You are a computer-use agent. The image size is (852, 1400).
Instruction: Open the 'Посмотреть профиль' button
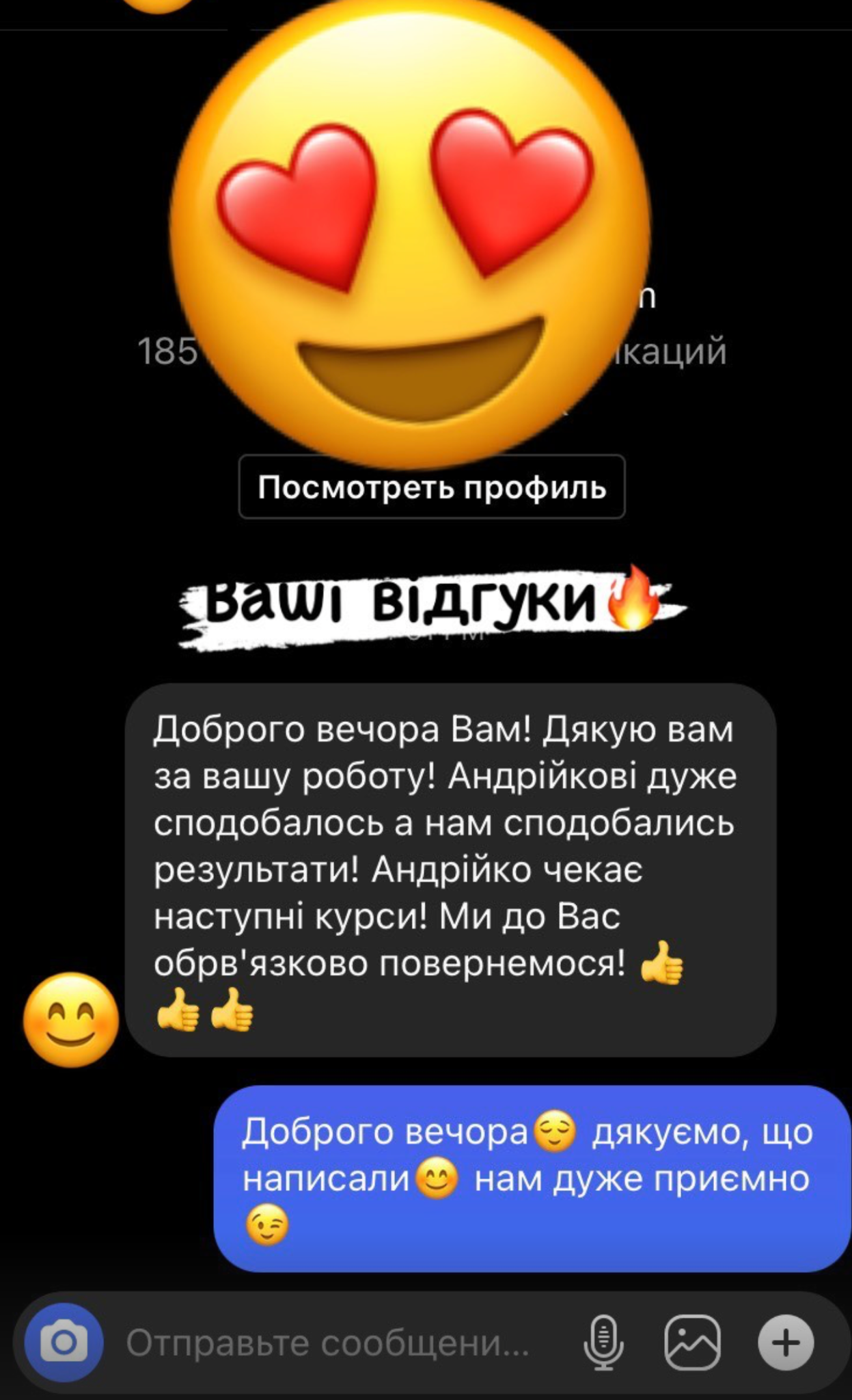pyautogui.click(x=432, y=487)
